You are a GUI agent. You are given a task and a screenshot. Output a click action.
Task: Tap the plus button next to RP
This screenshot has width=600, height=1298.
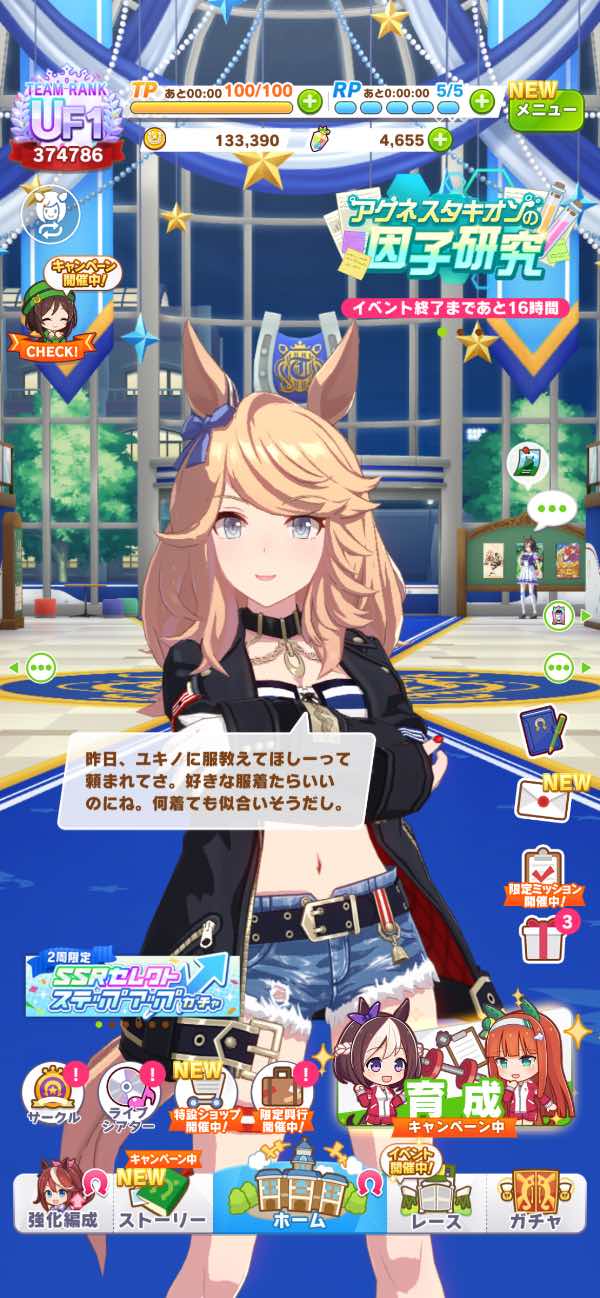coord(482,100)
